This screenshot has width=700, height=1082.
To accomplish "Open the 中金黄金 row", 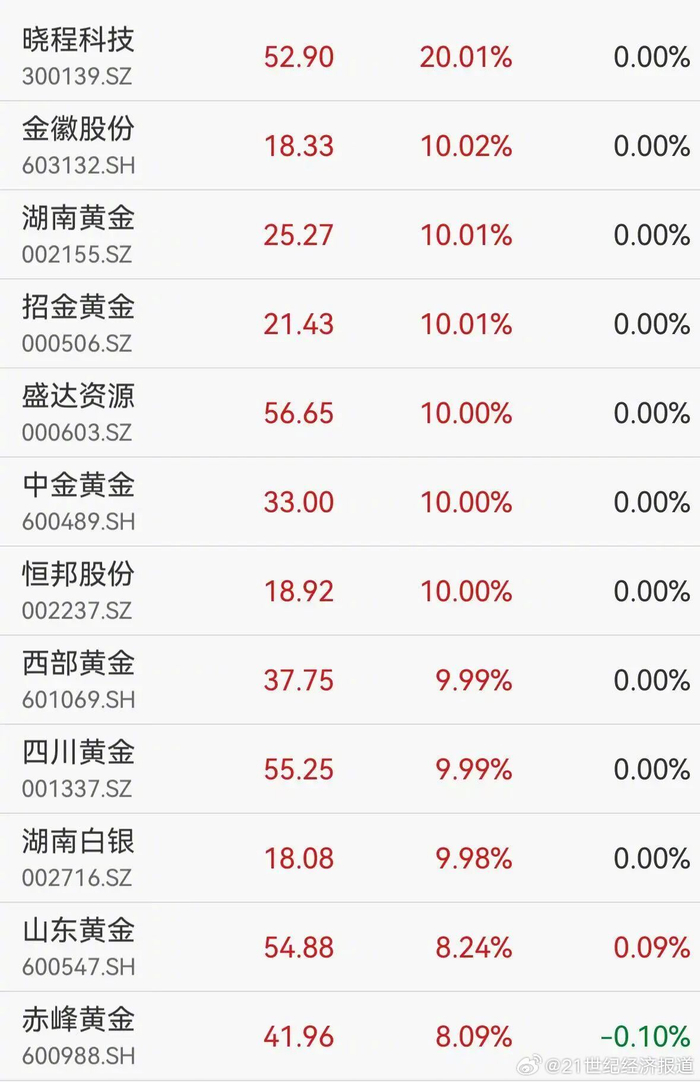I will [350, 502].
